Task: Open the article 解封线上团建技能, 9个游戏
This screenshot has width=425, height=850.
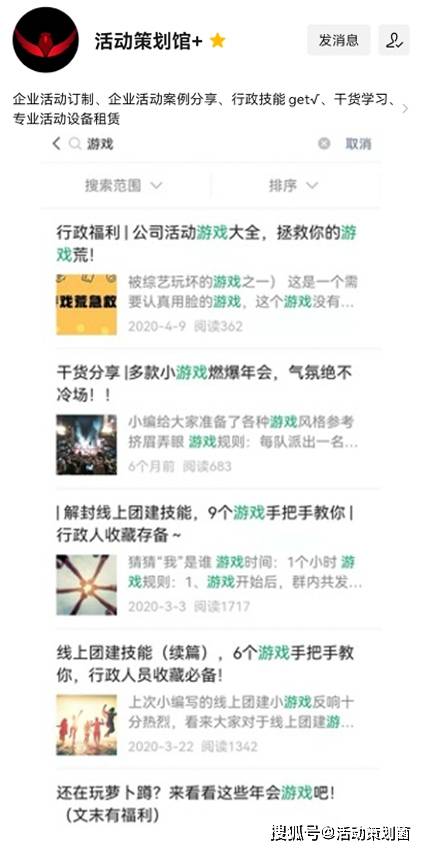Action: (210, 559)
